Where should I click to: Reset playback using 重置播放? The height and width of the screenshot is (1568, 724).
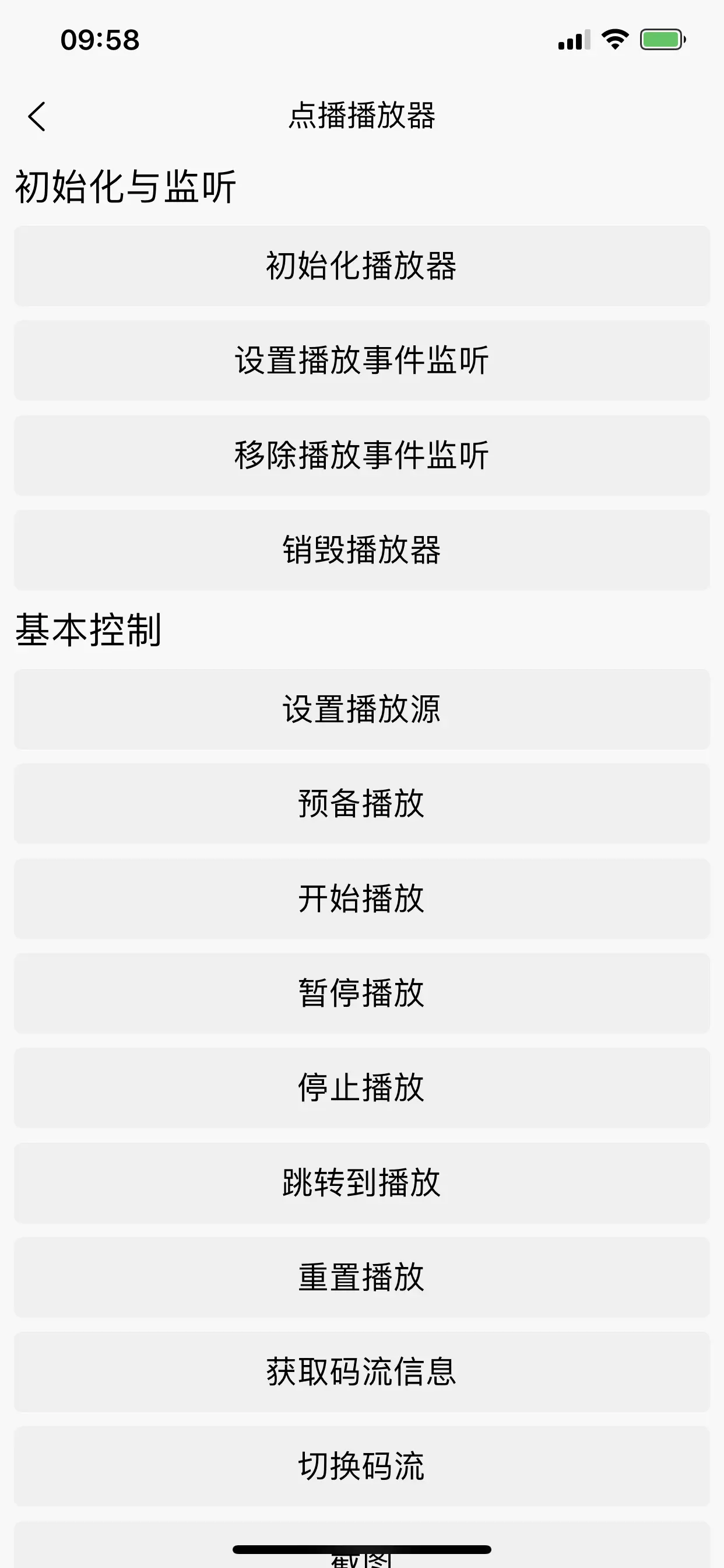click(361, 1277)
